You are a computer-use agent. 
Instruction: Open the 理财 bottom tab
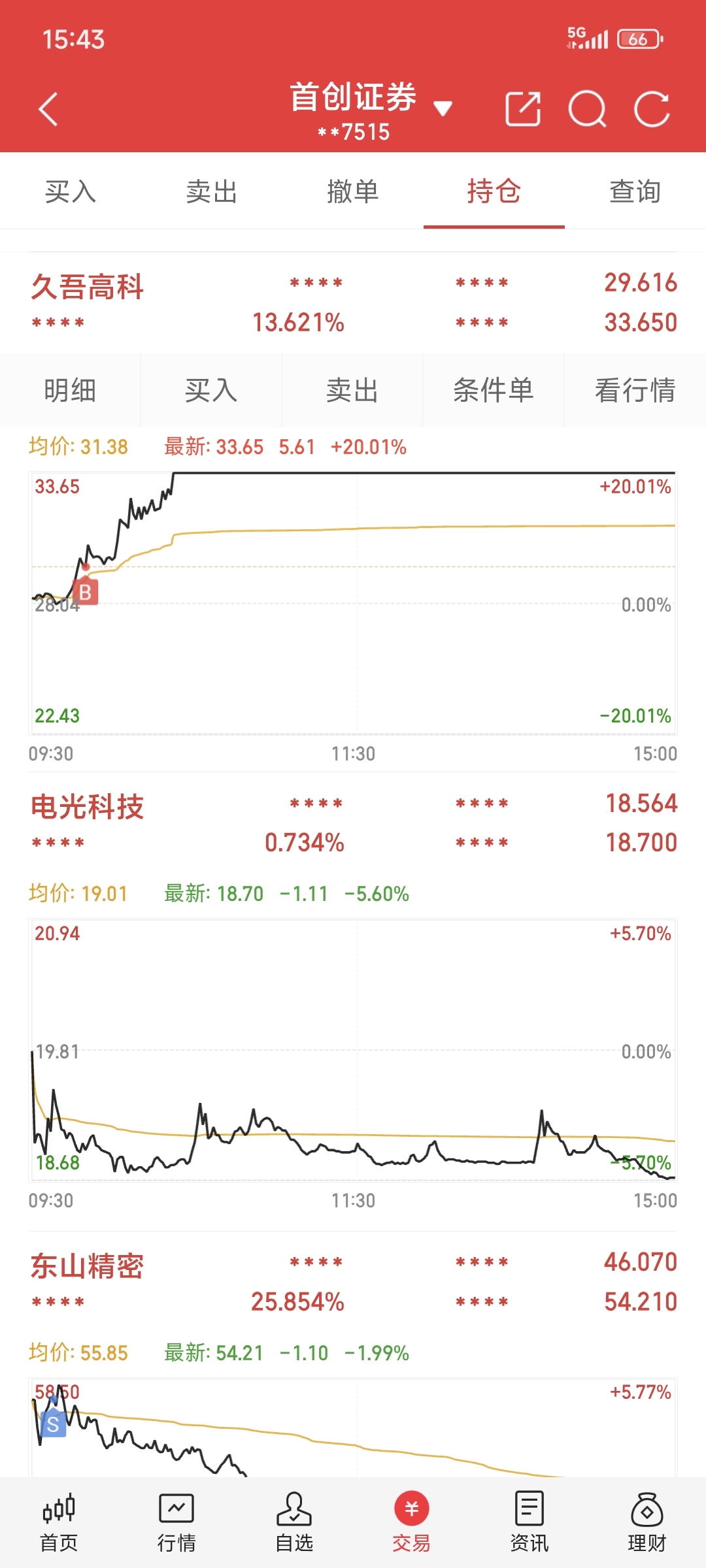[x=647, y=1523]
